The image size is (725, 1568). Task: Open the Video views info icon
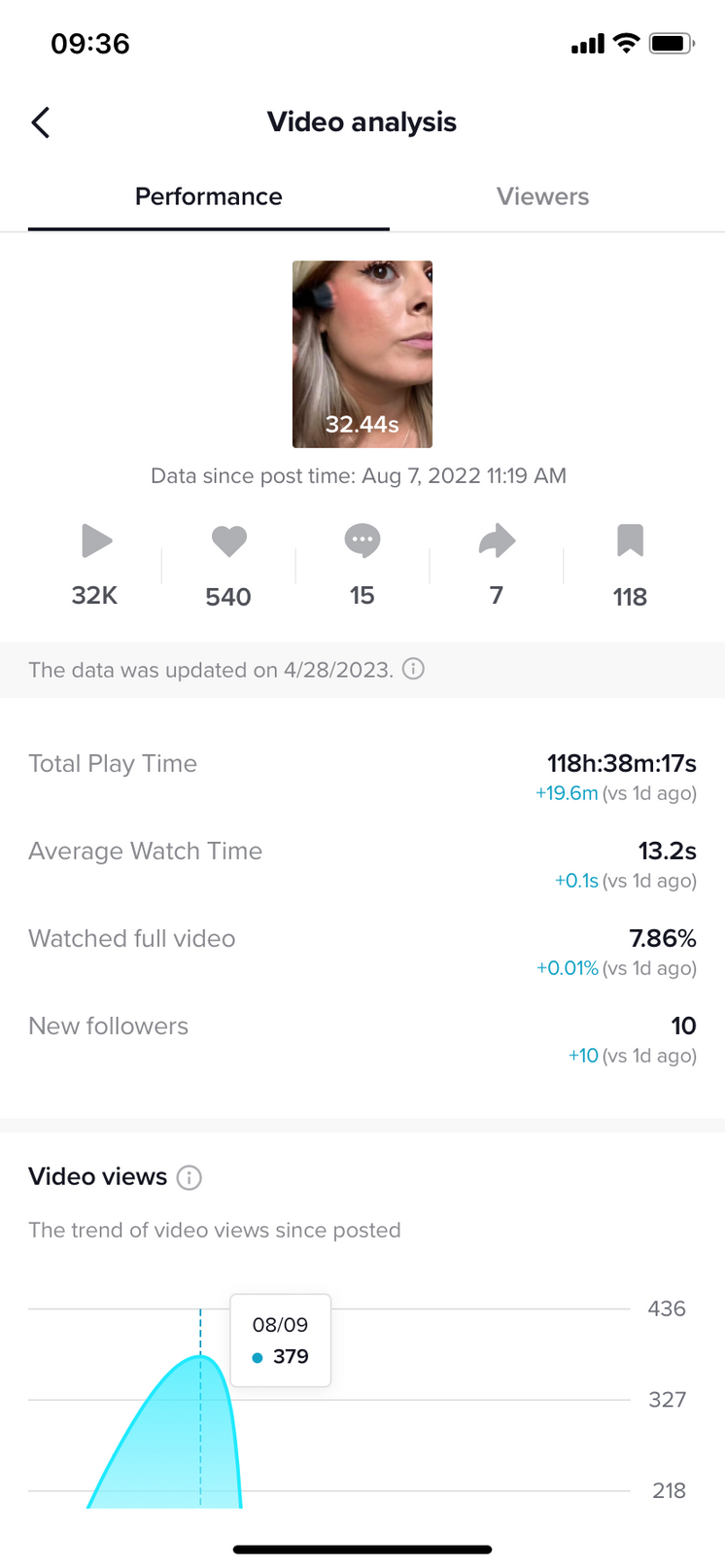189,1177
